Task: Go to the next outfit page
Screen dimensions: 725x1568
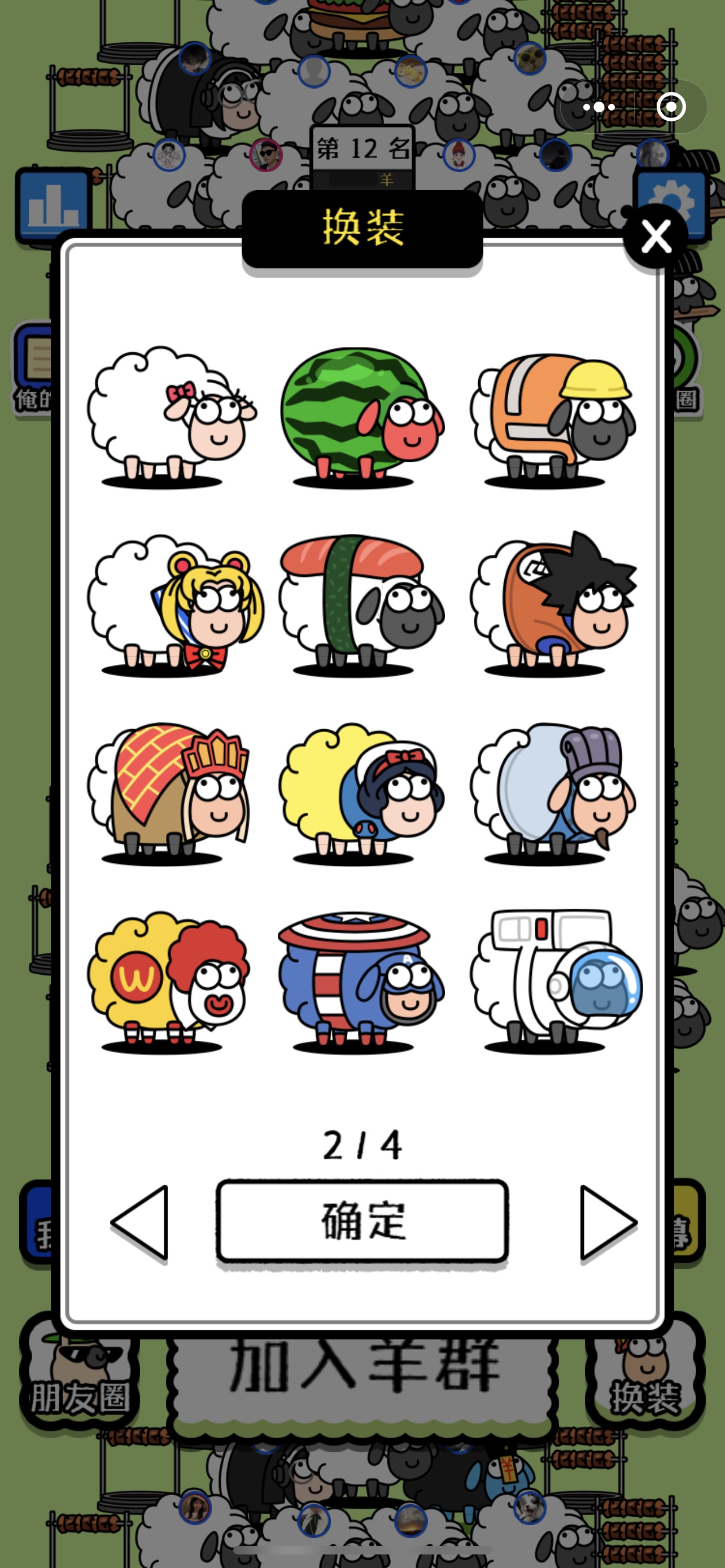Action: tap(608, 1221)
